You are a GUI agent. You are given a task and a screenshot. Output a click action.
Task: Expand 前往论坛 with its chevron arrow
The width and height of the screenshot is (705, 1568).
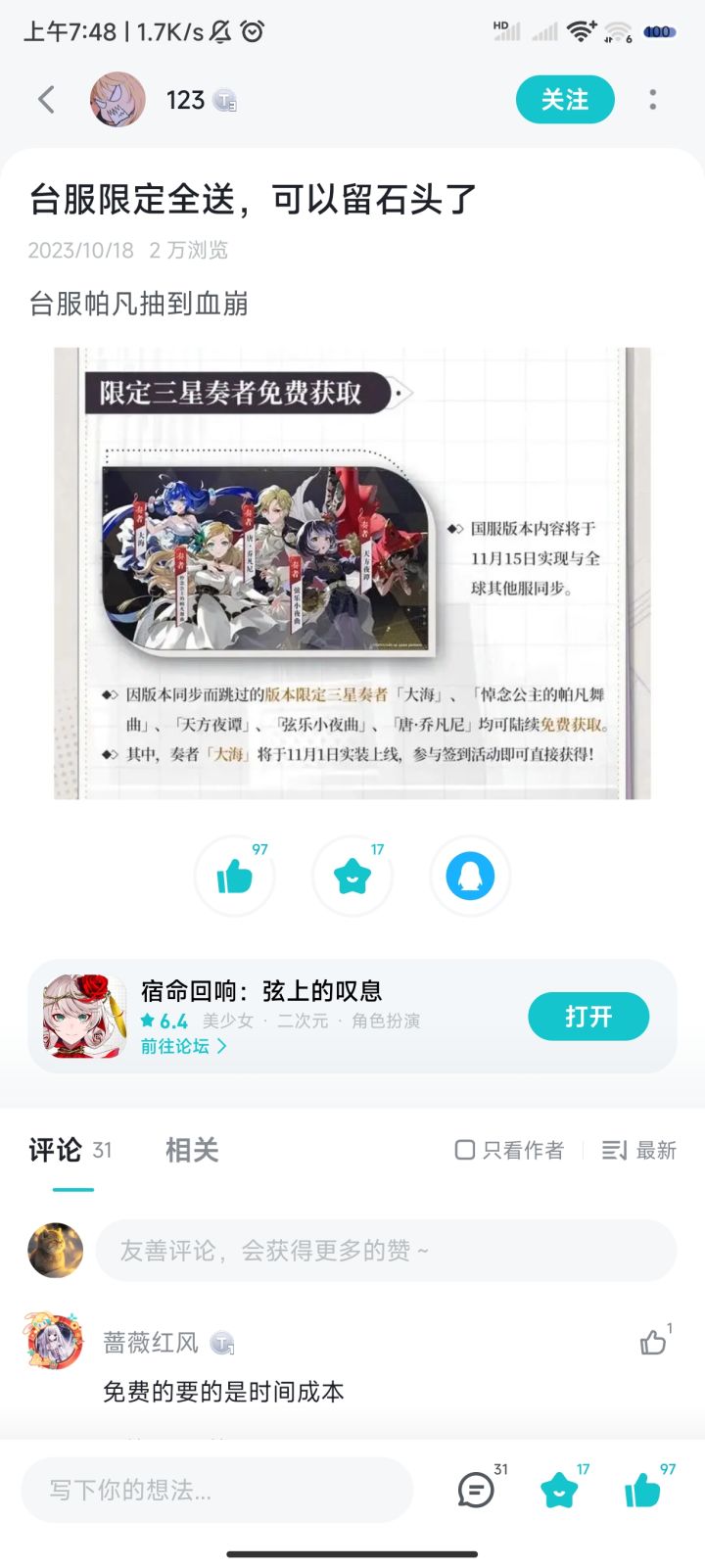[x=222, y=1046]
